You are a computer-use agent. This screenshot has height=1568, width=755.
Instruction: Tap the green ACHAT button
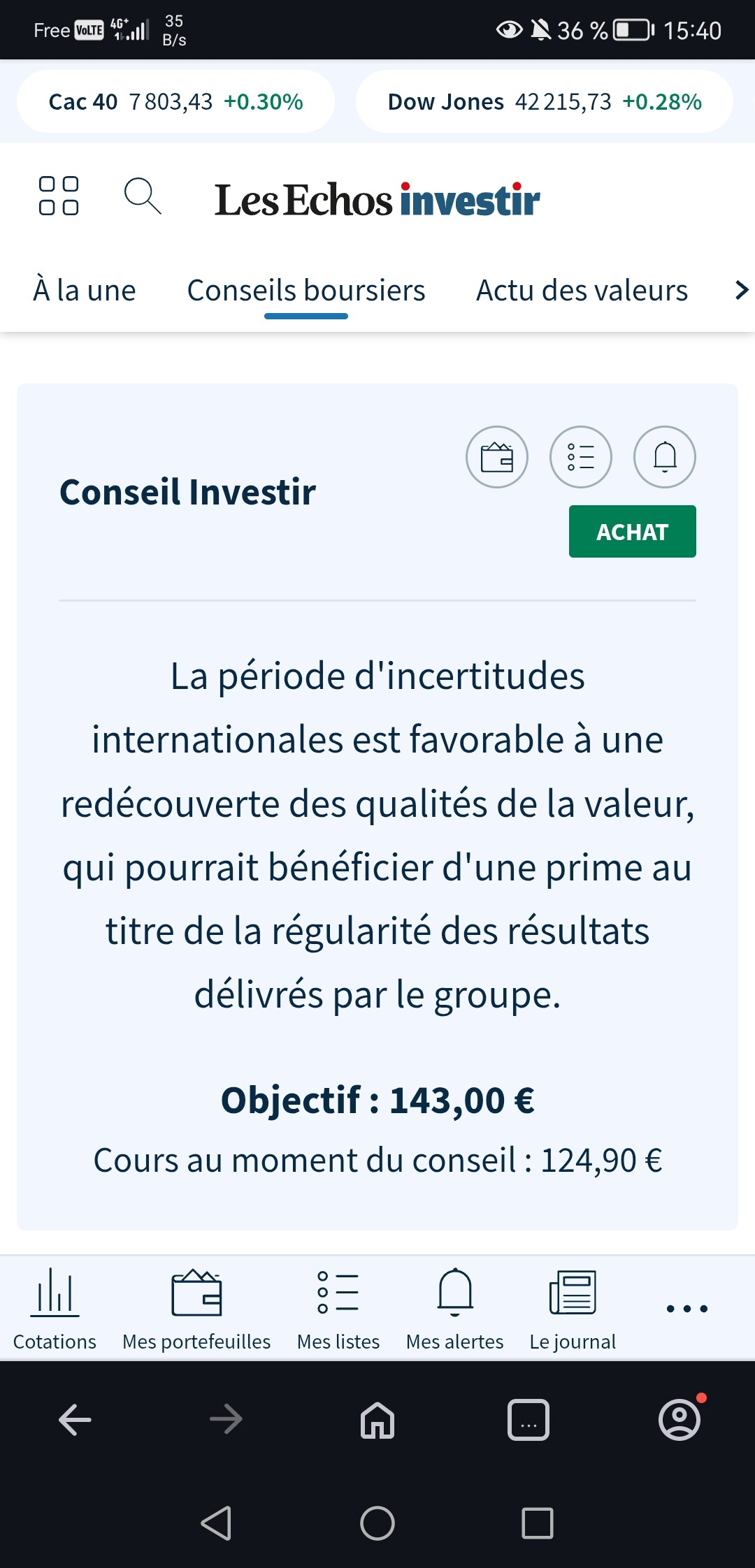click(x=633, y=532)
